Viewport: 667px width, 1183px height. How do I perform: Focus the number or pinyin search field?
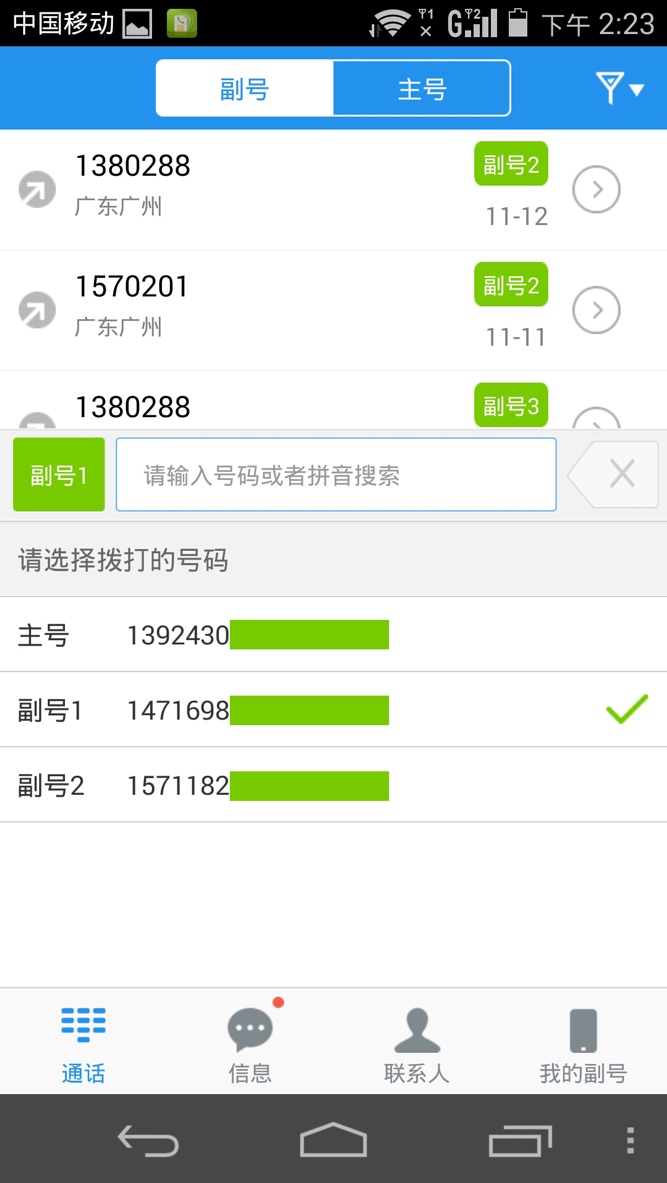335,475
